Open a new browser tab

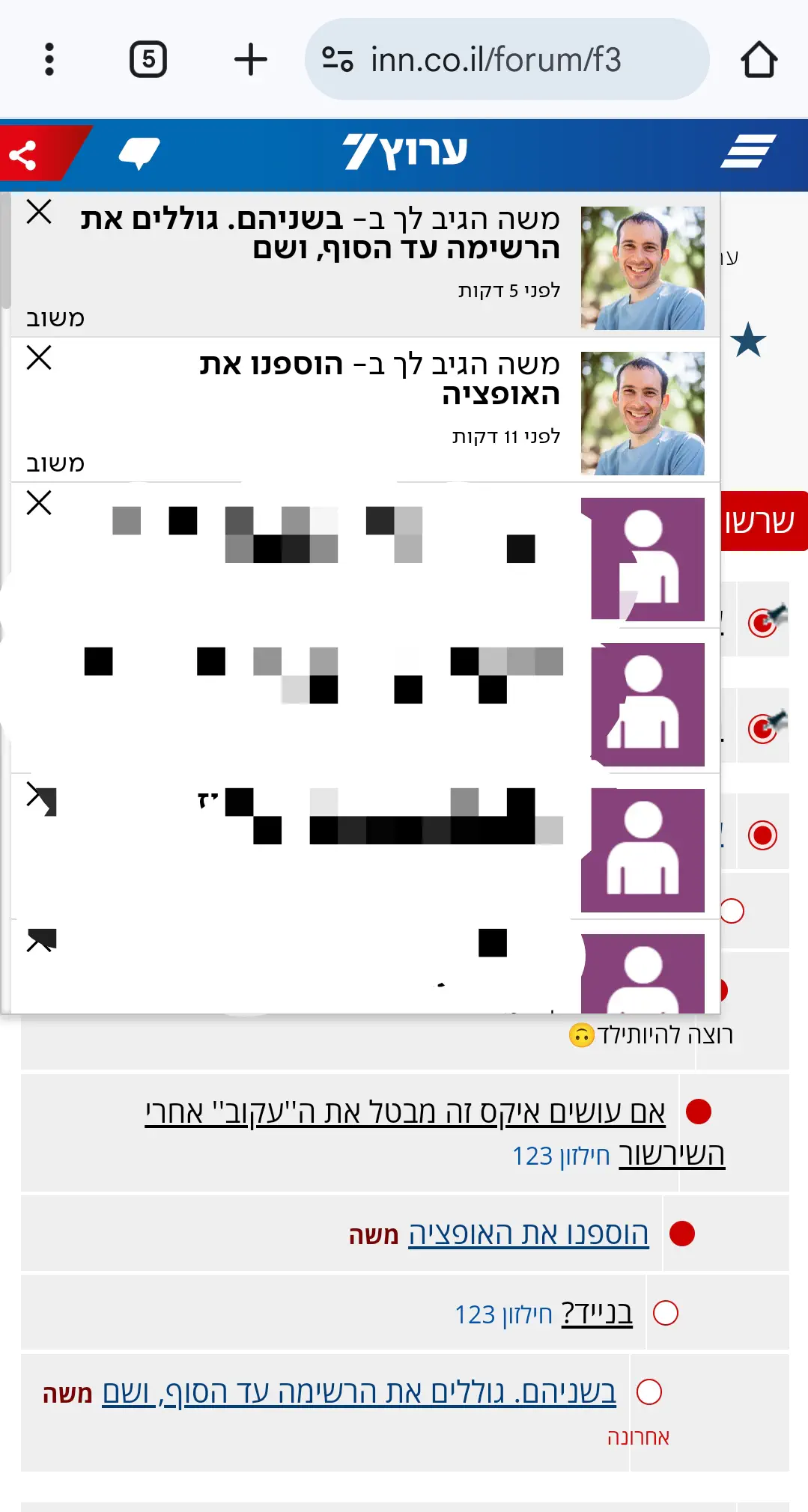pyautogui.click(x=250, y=59)
